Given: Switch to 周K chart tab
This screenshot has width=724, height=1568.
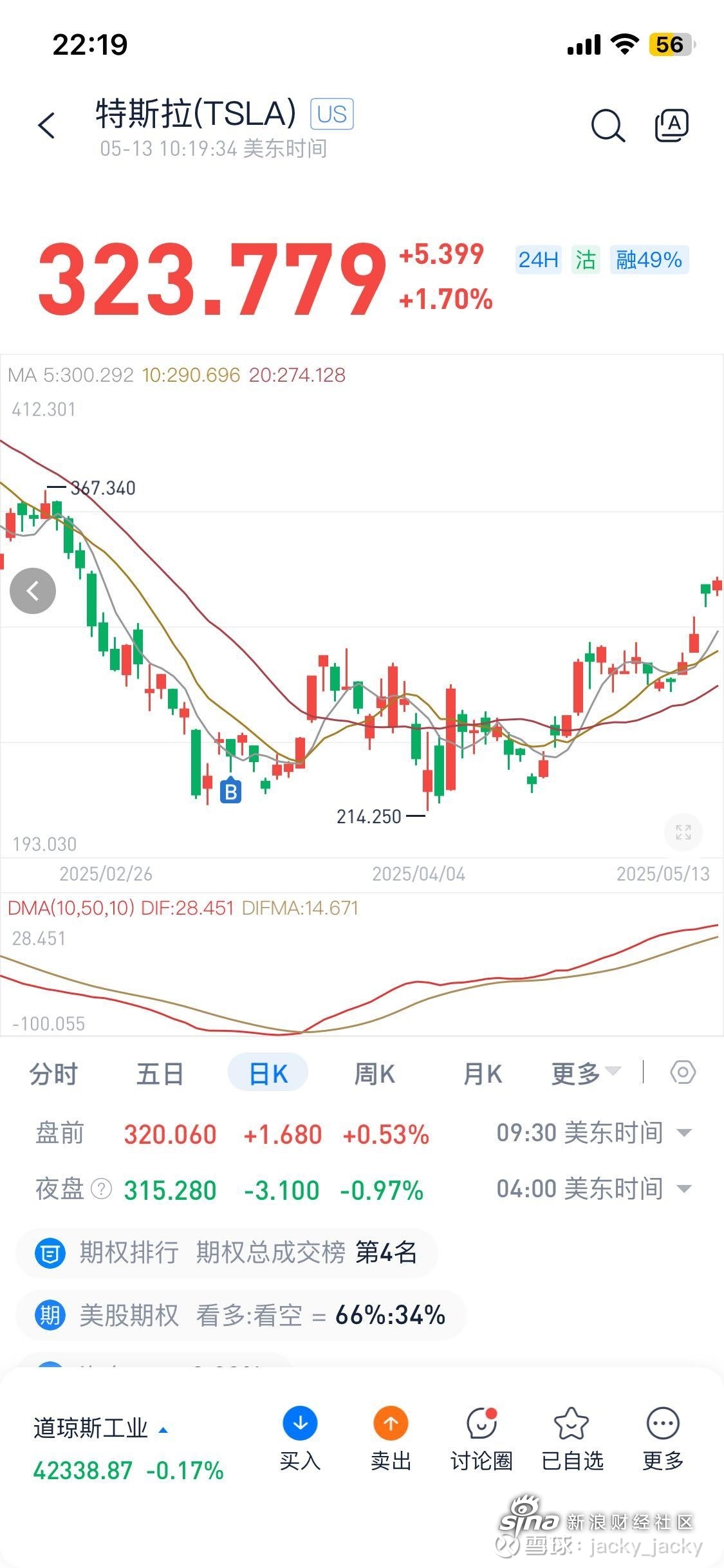Looking at the screenshot, I should [x=375, y=1074].
